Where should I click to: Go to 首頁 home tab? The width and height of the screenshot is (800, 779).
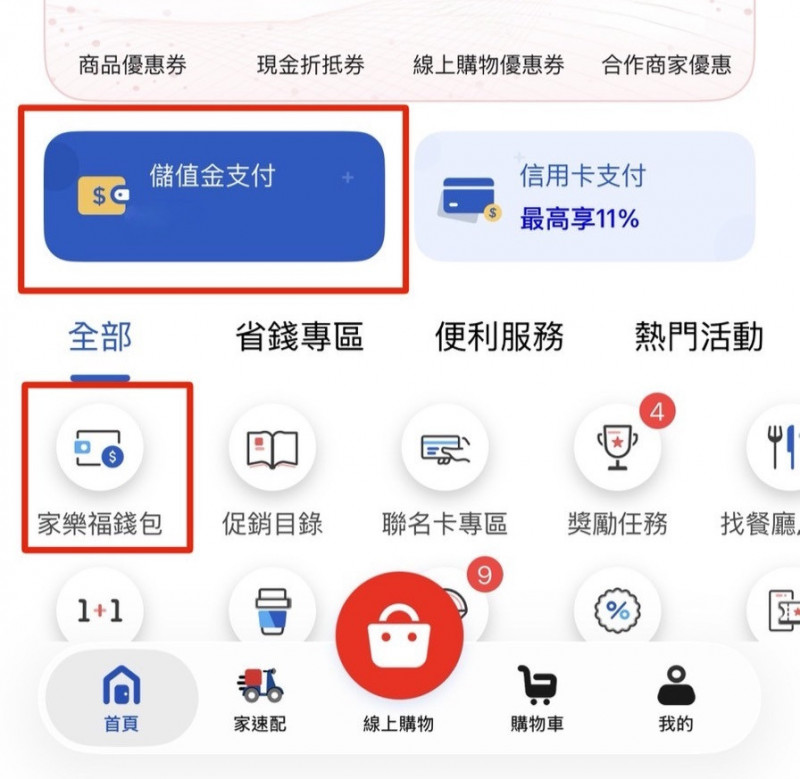tap(121, 698)
